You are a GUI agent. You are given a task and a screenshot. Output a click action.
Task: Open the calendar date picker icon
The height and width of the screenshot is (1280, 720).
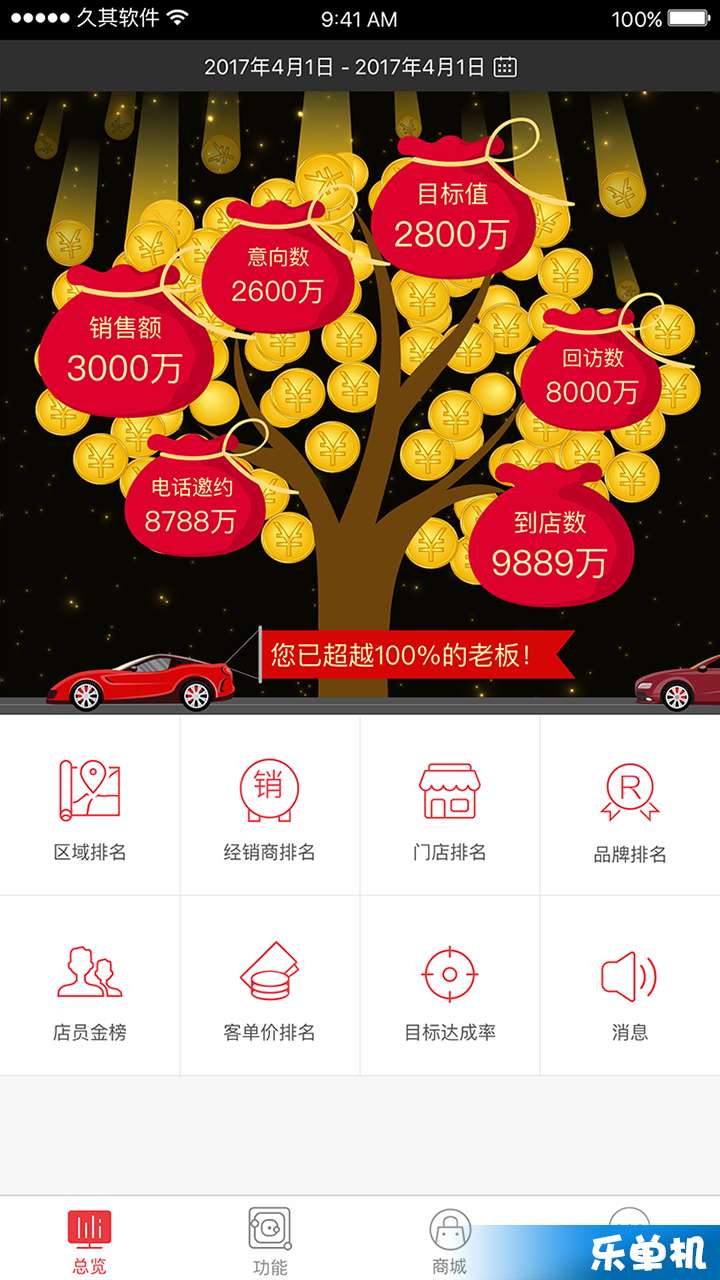pos(506,67)
